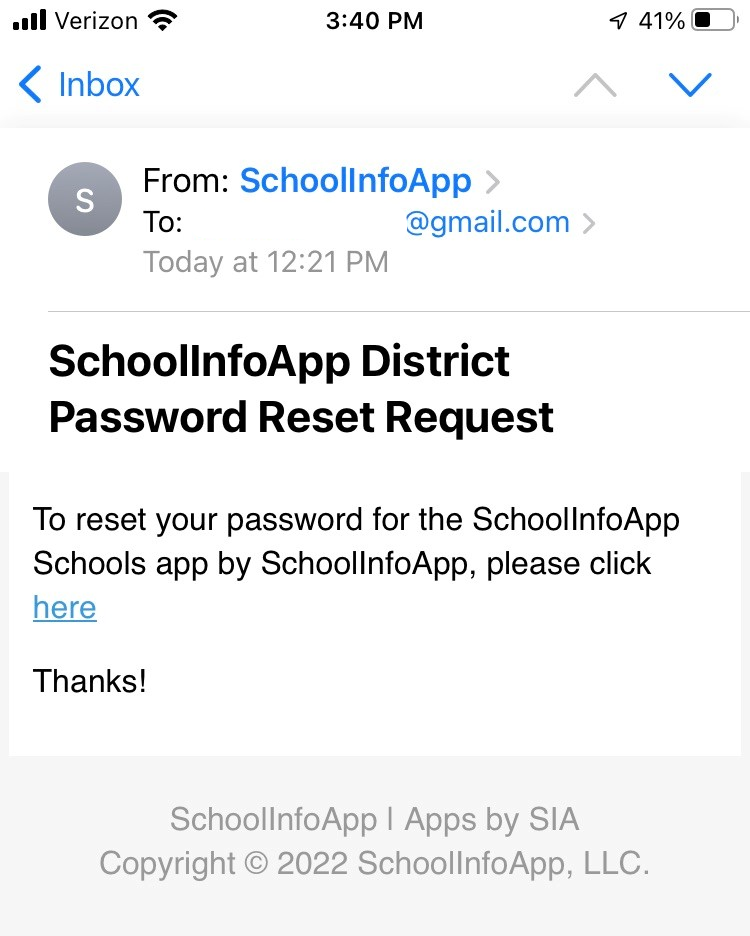Jump to the previous email with up arrow
The width and height of the screenshot is (750, 936).
[x=595, y=86]
